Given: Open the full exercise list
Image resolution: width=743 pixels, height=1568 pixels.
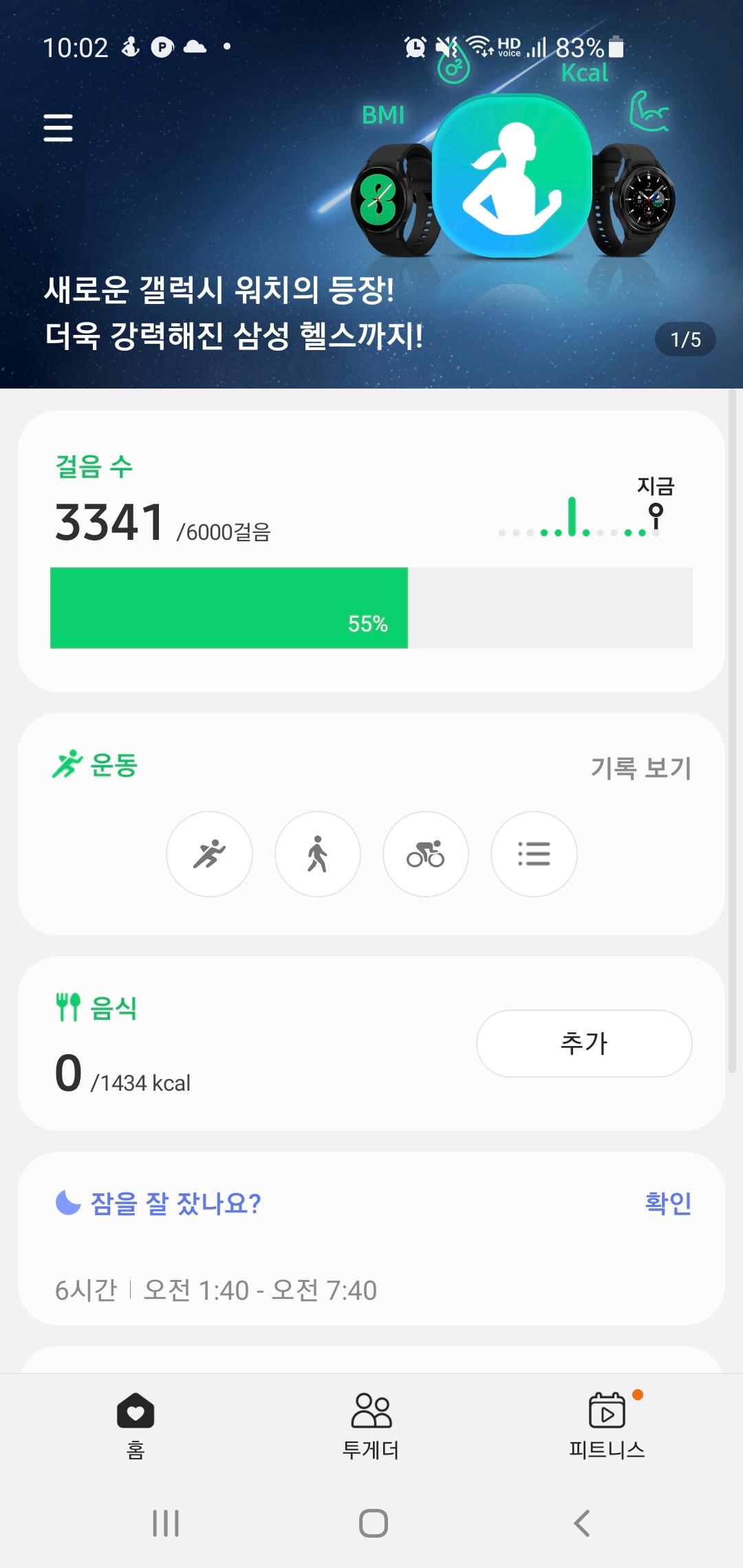Looking at the screenshot, I should click(x=534, y=854).
